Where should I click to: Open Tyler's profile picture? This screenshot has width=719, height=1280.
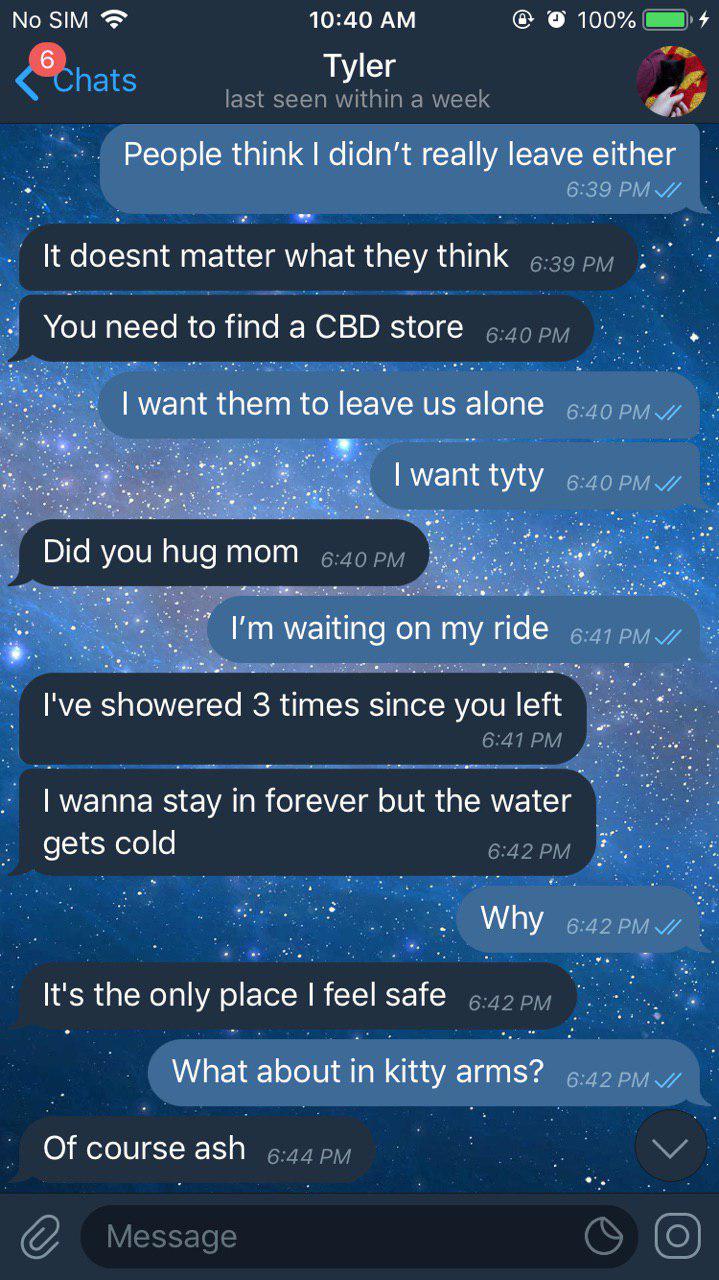672,81
